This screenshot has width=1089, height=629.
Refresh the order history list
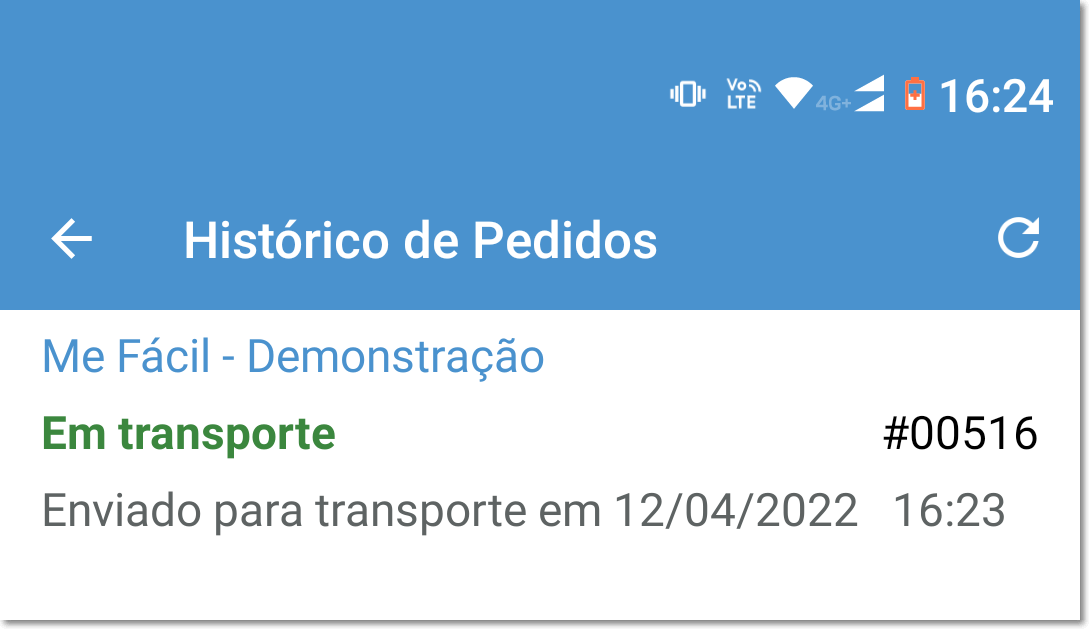click(1018, 238)
